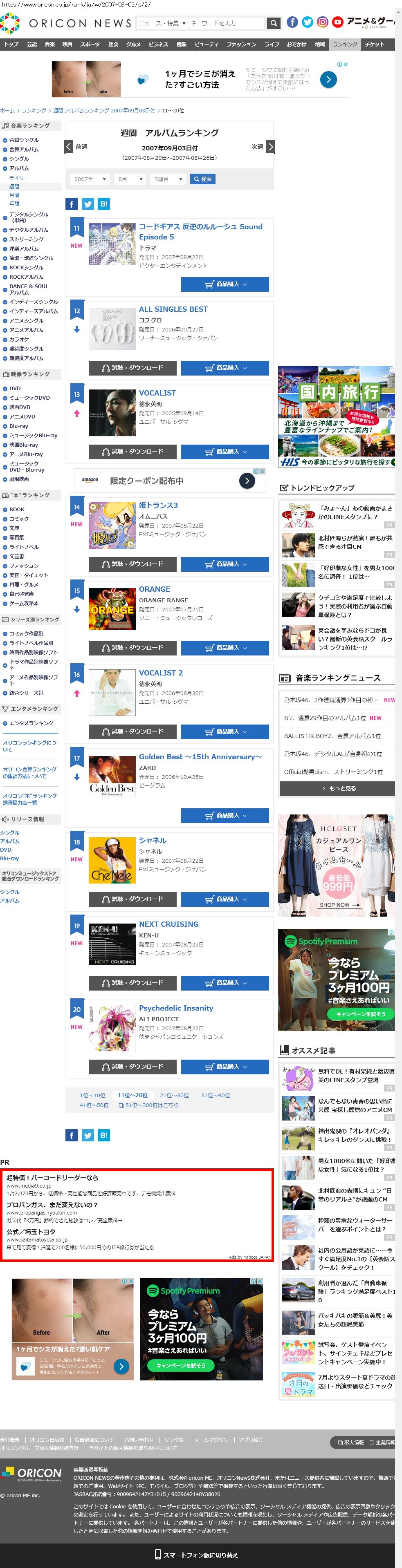Tap the search magnifier icon in header
The image size is (402, 1568).
click(x=274, y=23)
